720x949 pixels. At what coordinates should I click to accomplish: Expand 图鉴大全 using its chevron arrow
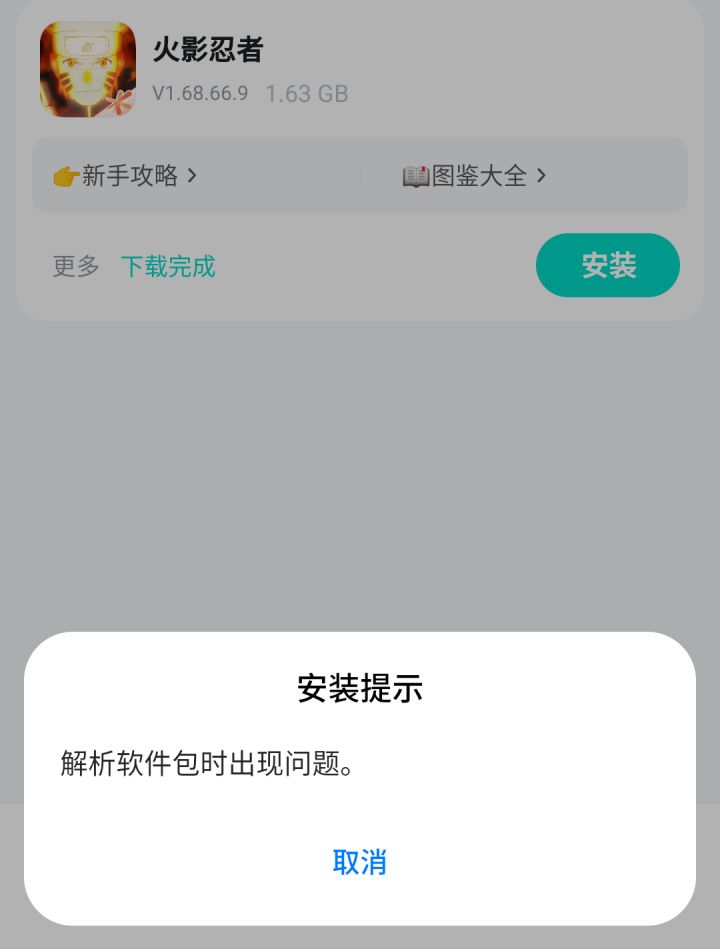pyautogui.click(x=543, y=174)
